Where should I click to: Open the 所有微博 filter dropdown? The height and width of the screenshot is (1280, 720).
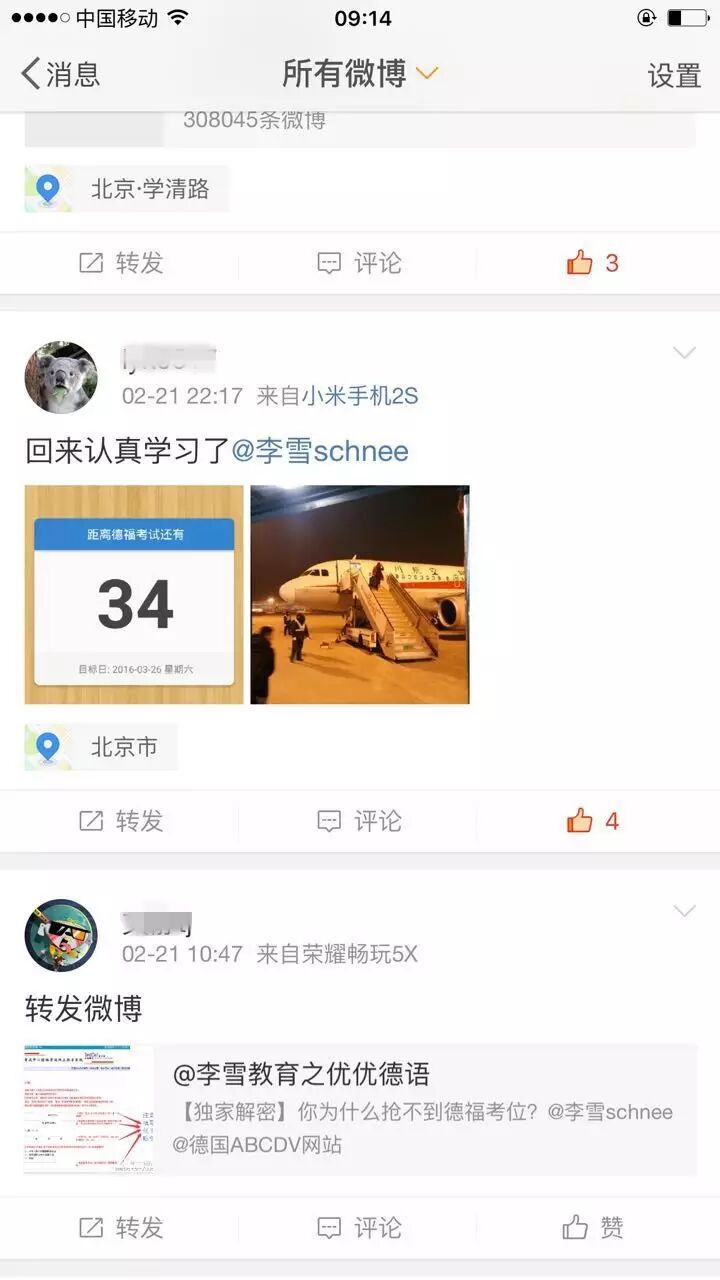(x=360, y=74)
